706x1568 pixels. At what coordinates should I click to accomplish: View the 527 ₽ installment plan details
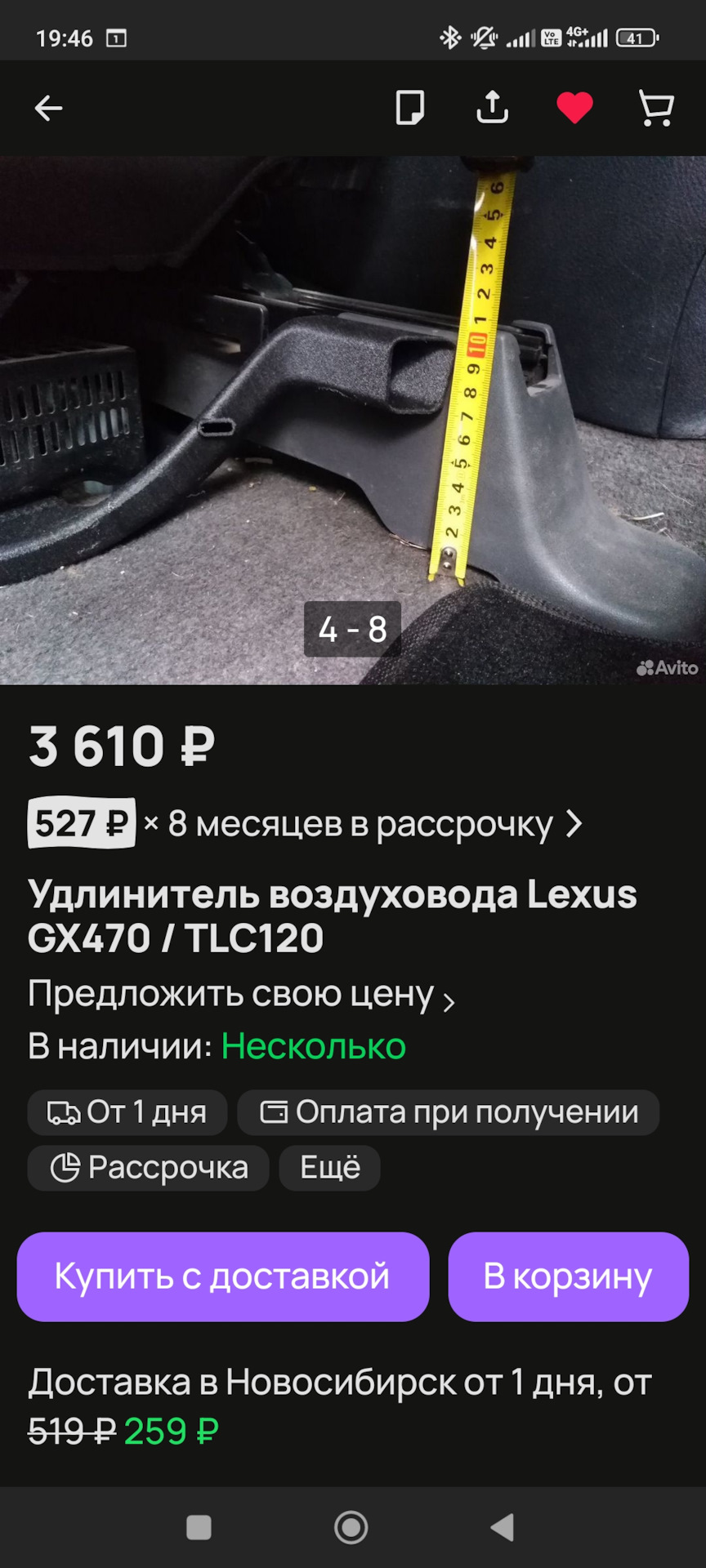[x=306, y=823]
